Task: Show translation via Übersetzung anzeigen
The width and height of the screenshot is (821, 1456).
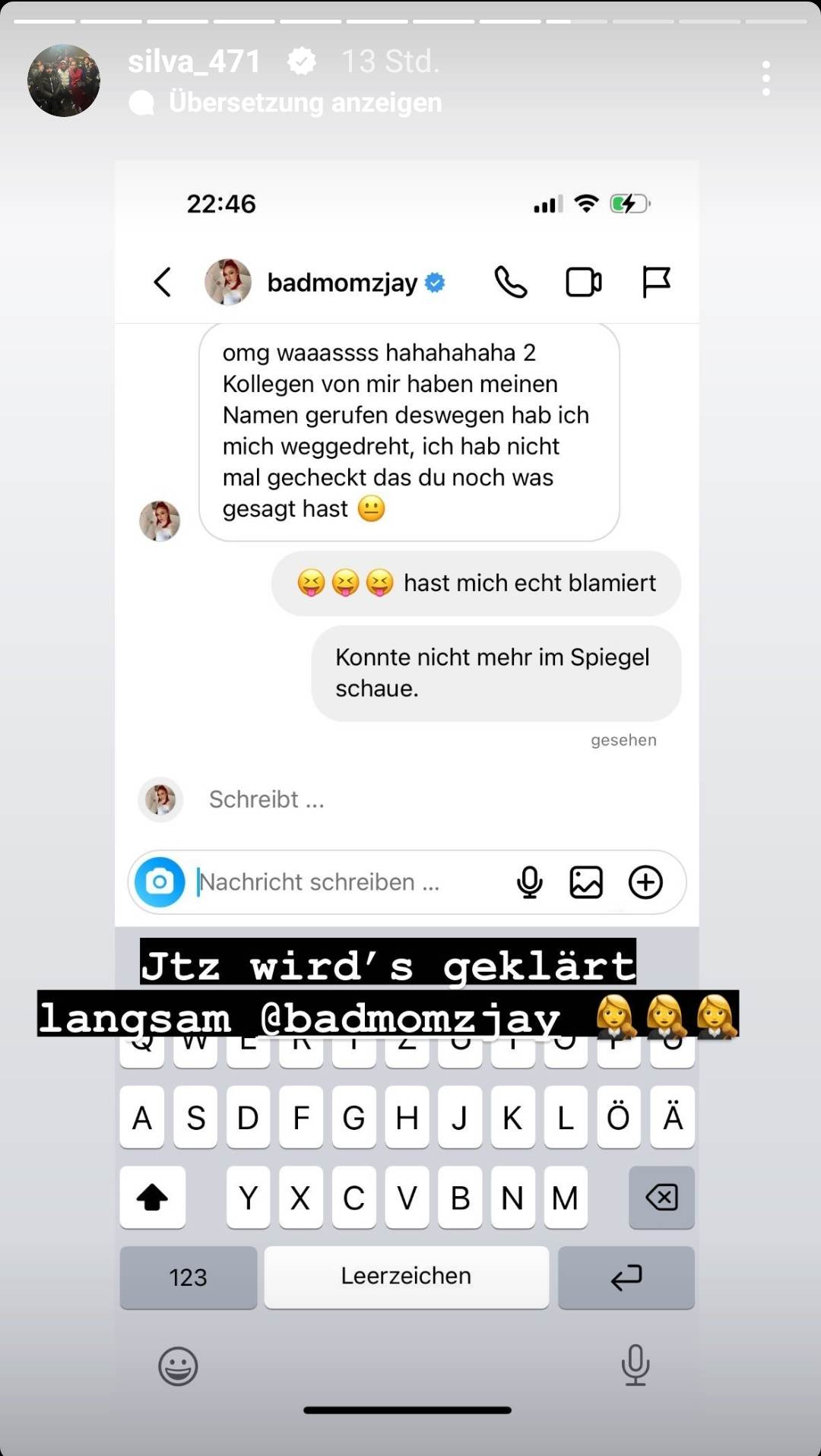Action: pos(304,102)
